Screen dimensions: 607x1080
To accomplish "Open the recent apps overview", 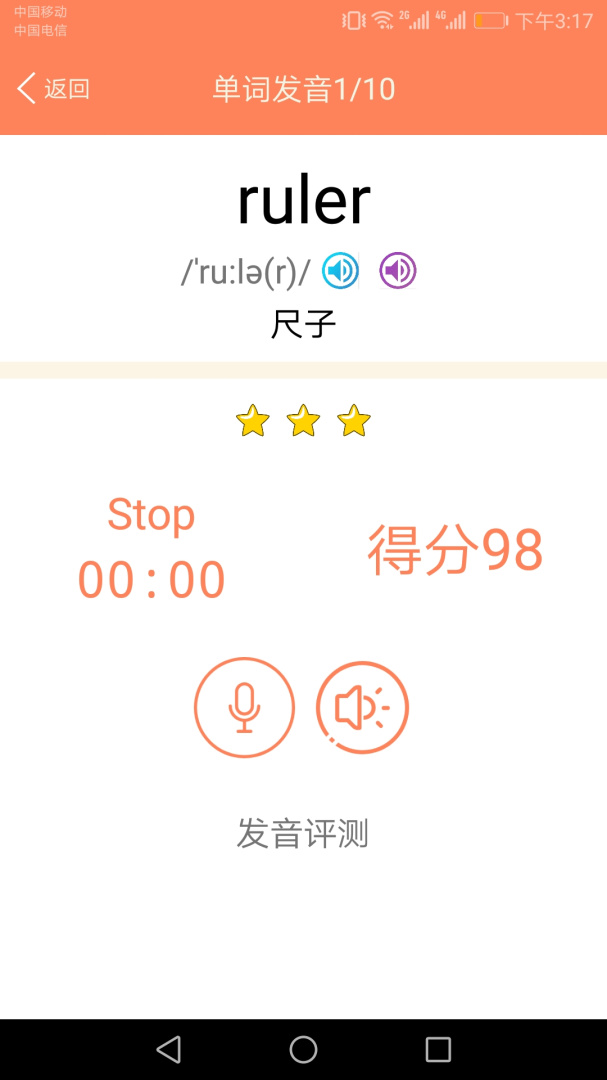I will point(438,1049).
